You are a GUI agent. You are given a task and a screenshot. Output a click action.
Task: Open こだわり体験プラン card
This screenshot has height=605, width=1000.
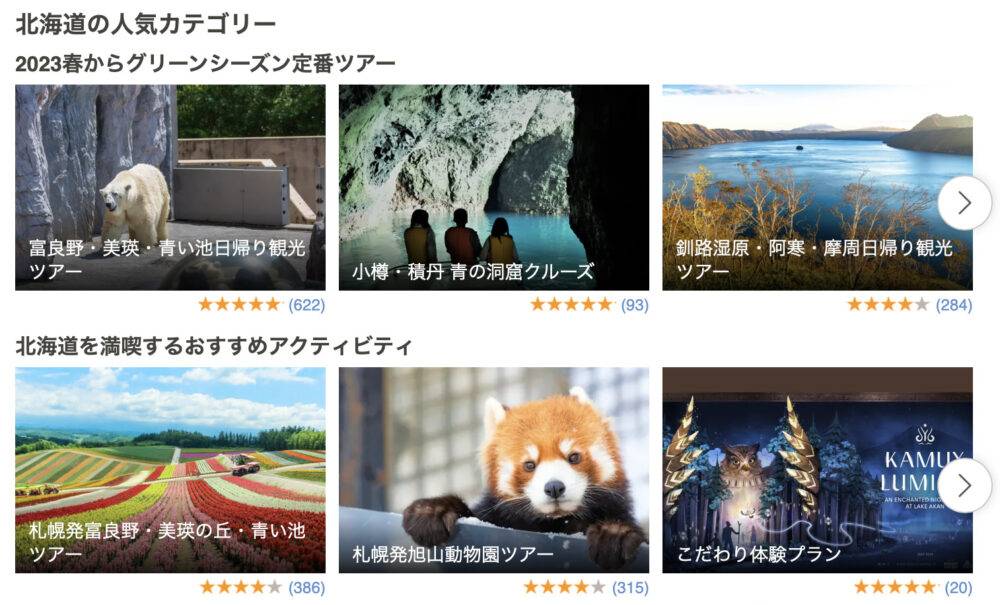[800, 470]
